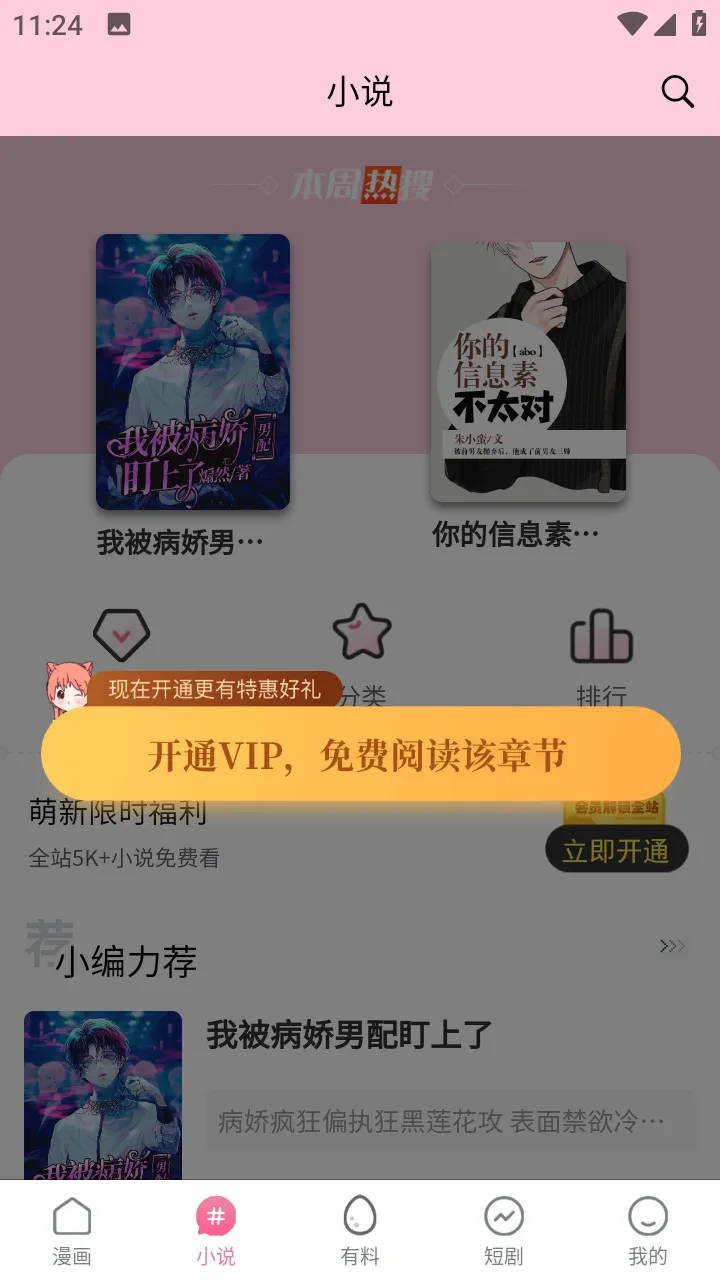Tap the 立即开通 button
720x1280 pixels.
(616, 850)
